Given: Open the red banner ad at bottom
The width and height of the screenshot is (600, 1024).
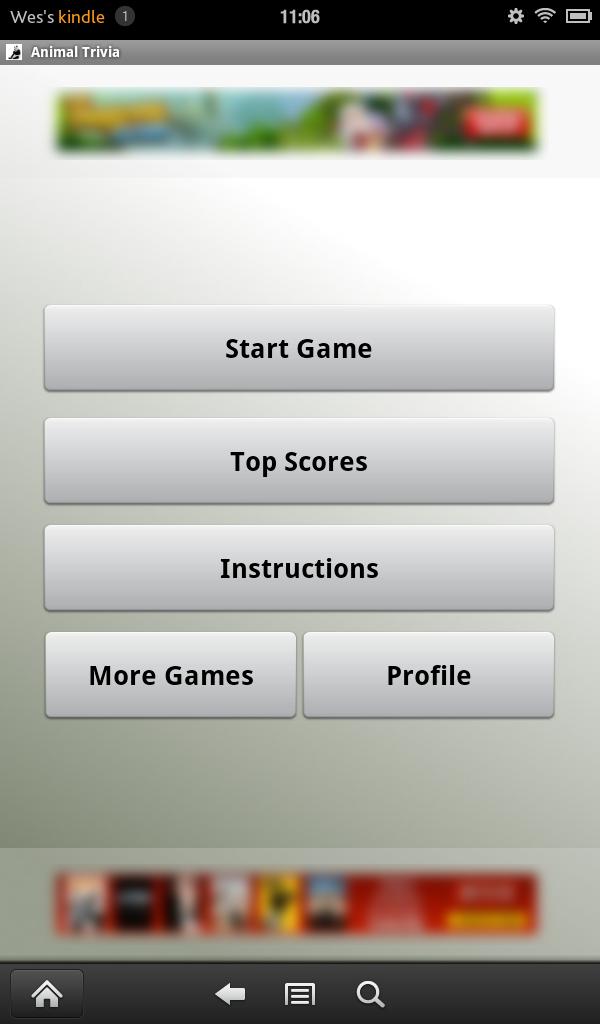Looking at the screenshot, I should pos(298,904).
